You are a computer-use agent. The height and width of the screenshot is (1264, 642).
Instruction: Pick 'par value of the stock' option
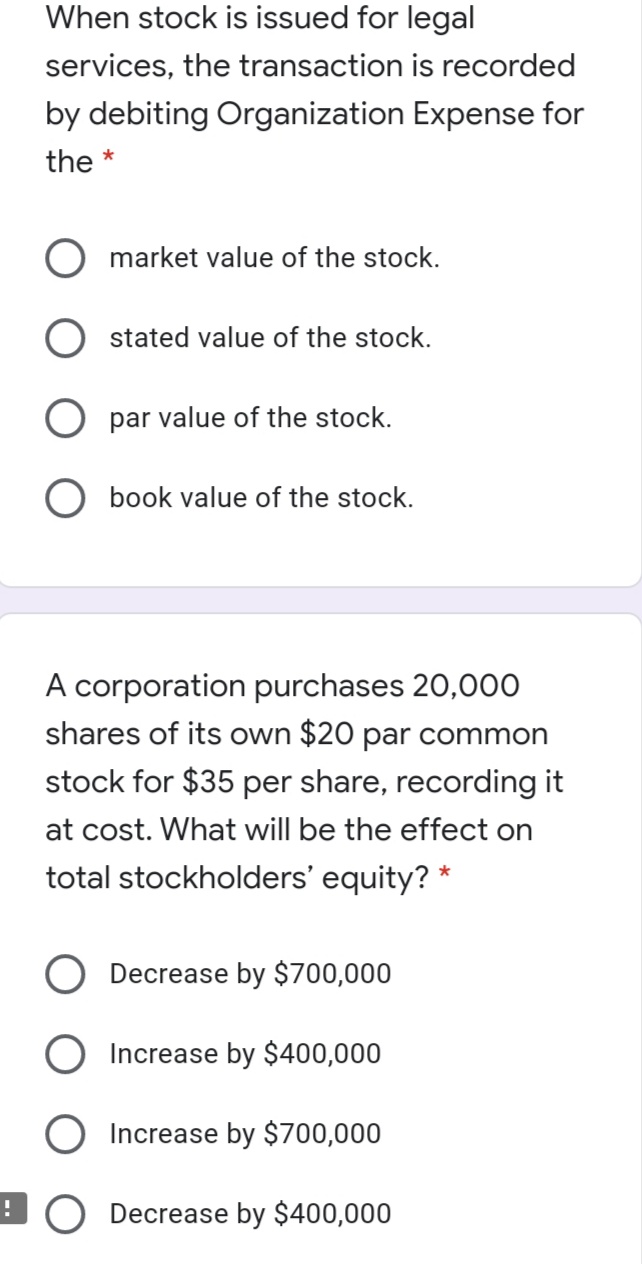click(66, 419)
